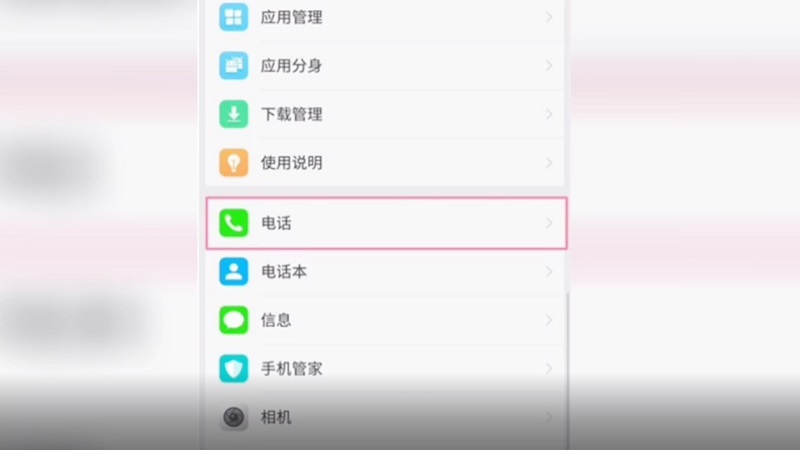Go to 下载管理

point(385,114)
